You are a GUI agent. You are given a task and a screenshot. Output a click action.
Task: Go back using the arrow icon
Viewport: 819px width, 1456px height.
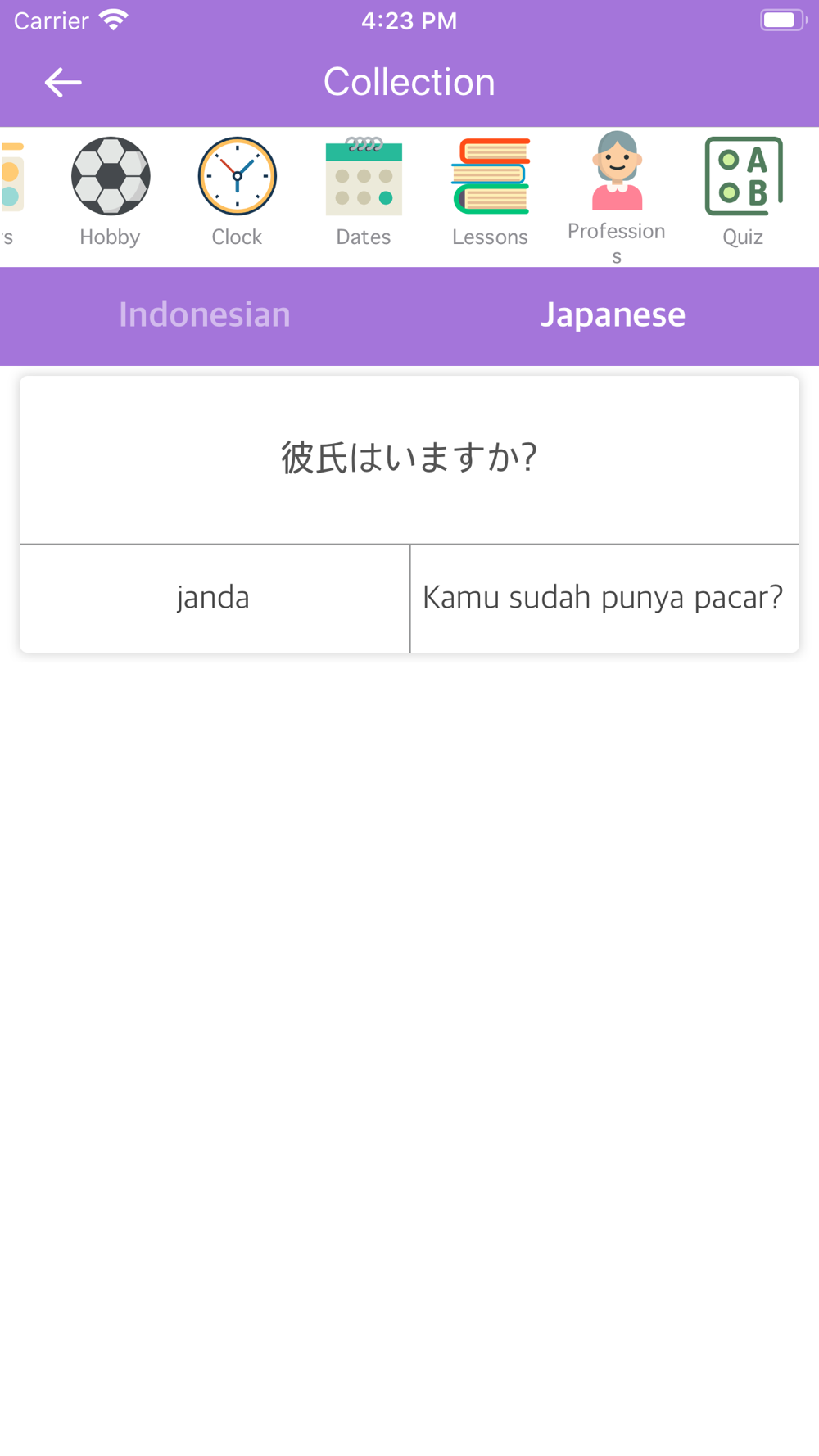pos(63,83)
